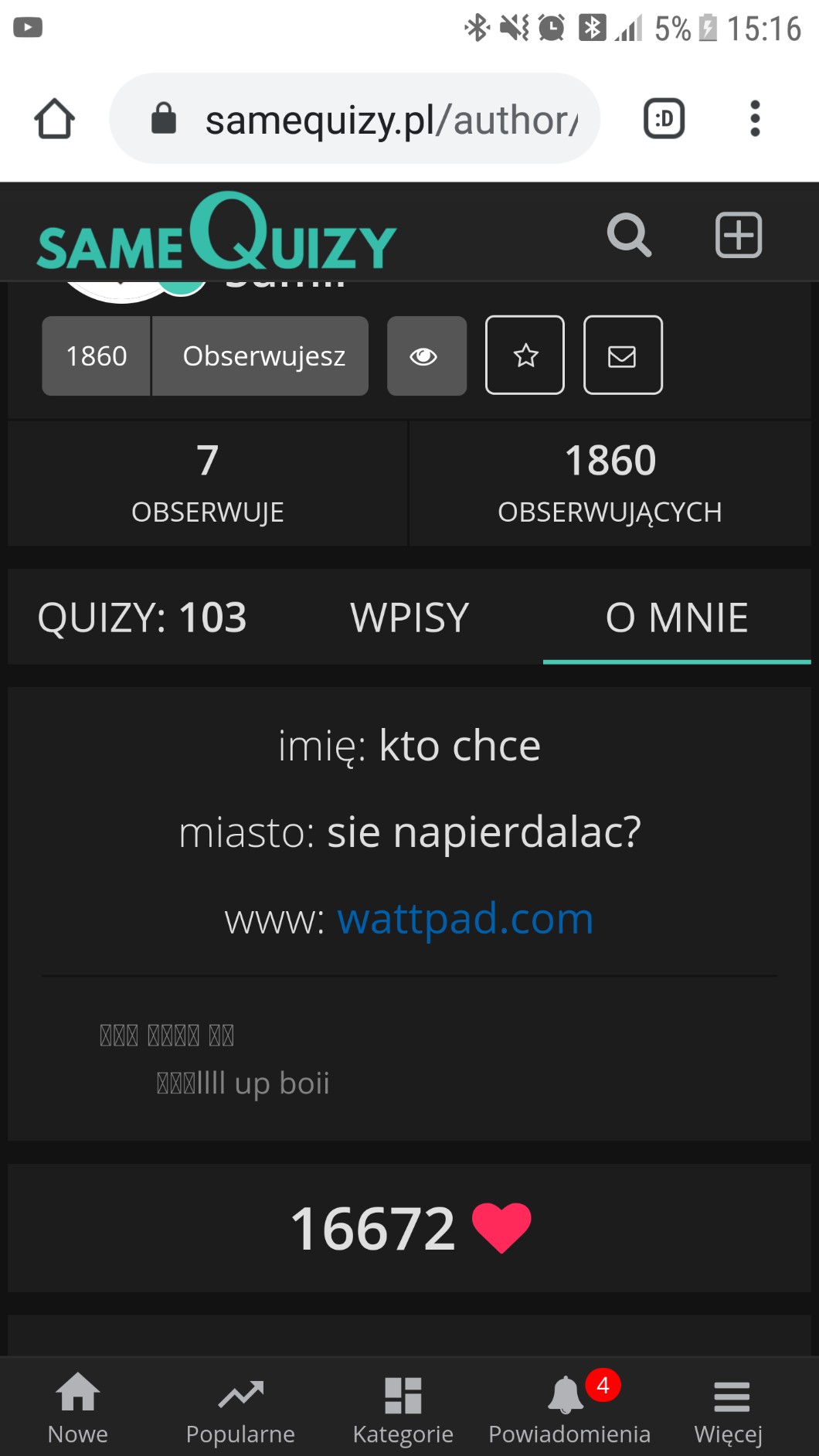Viewport: 819px width, 1456px height.
Task: Tap the plus icon to add a quiz
Action: pos(738,235)
